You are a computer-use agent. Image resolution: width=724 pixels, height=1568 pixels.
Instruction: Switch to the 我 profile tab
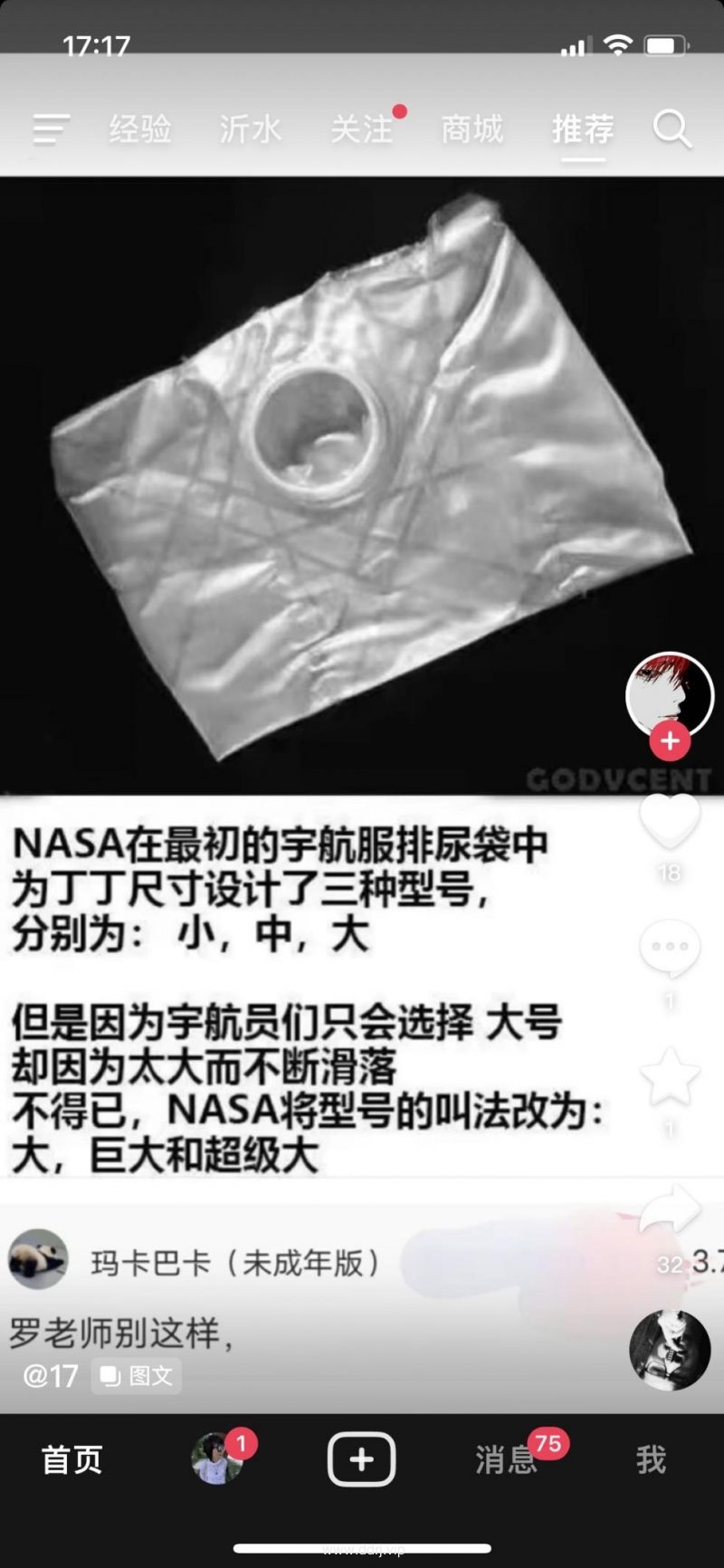coord(651,1459)
